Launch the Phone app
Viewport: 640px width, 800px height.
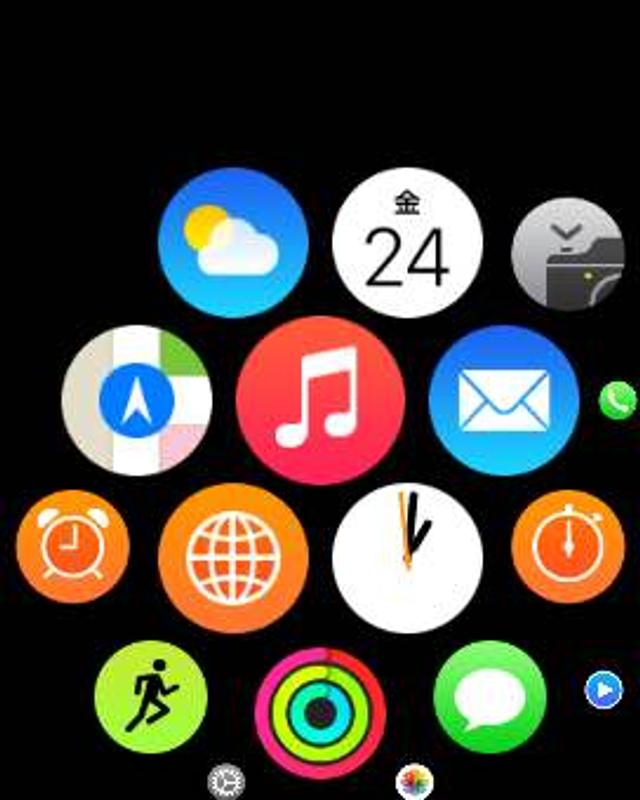tap(617, 401)
